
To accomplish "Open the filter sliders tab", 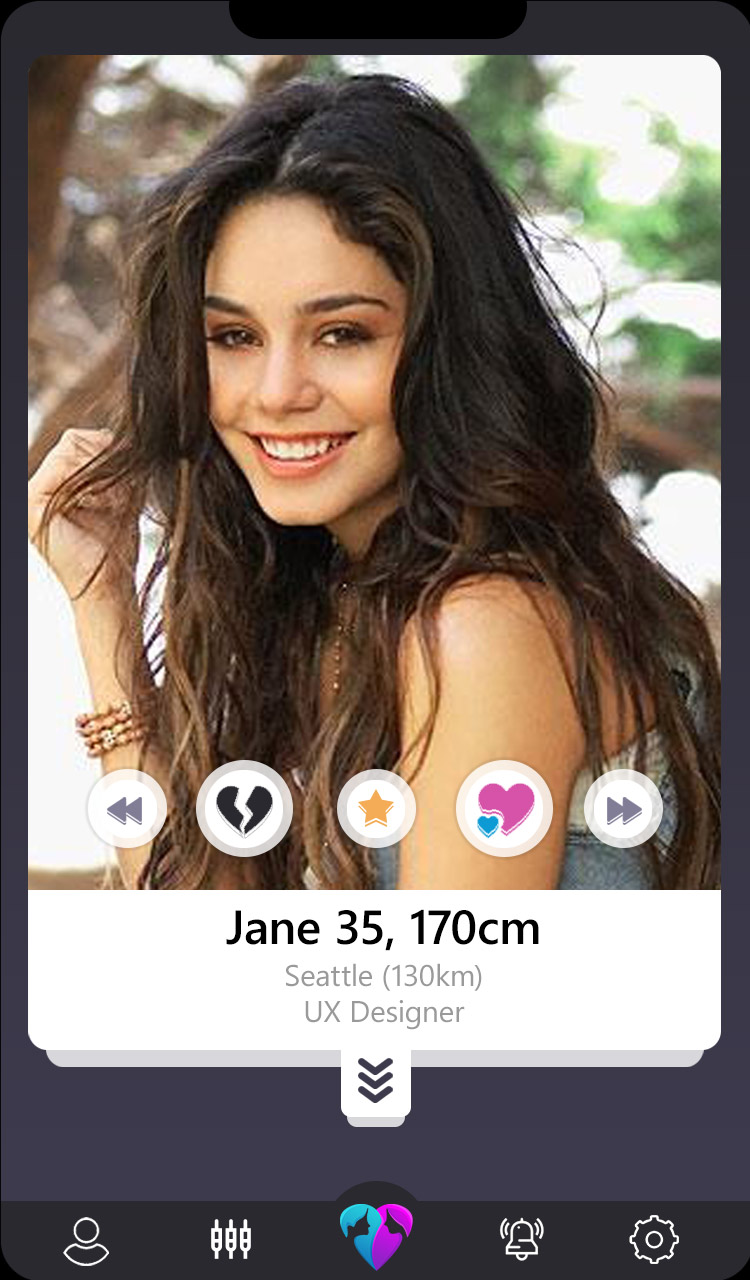I will tap(231, 1240).
